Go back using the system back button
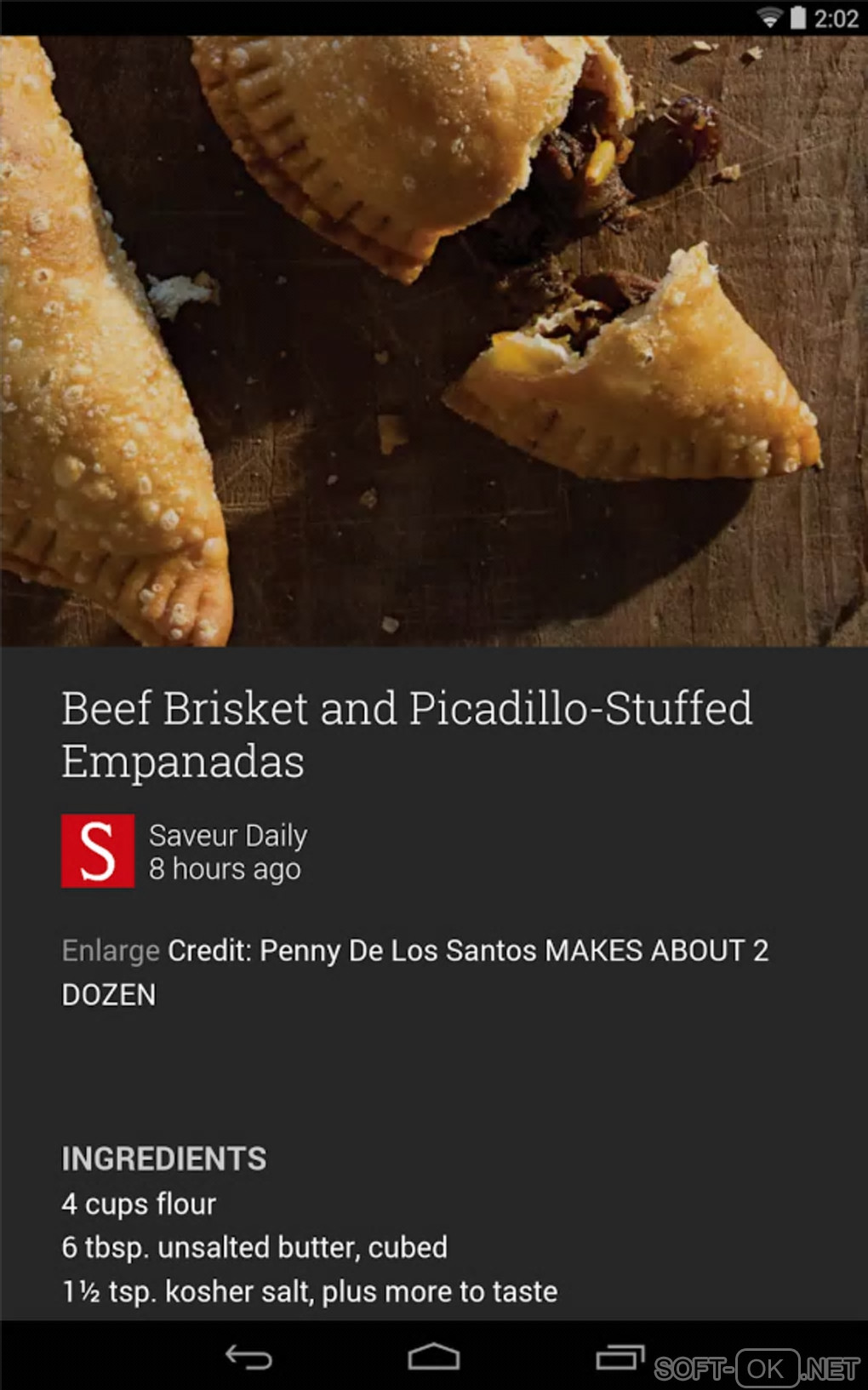The height and width of the screenshot is (1390, 868). [248, 1357]
